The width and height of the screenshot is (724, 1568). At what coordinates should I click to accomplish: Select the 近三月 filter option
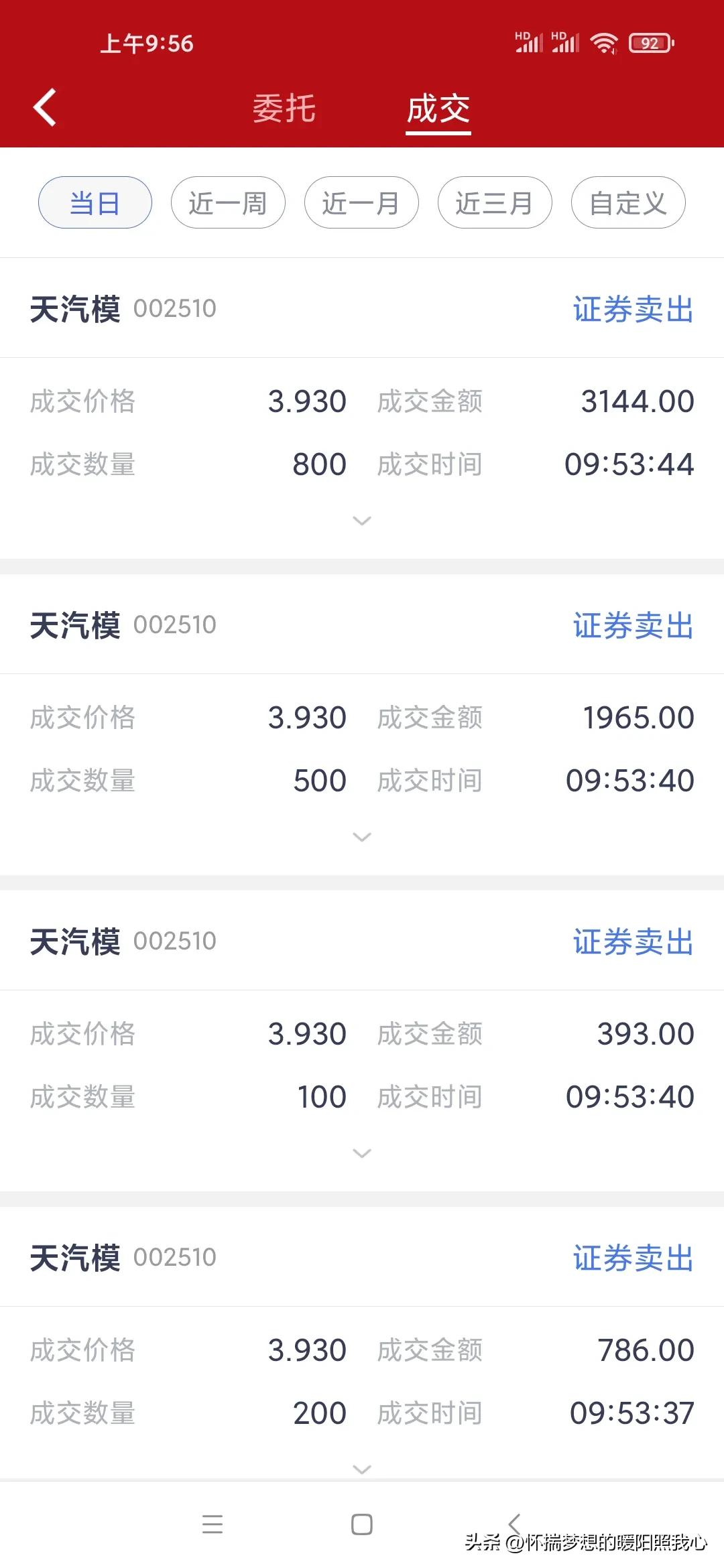click(495, 203)
